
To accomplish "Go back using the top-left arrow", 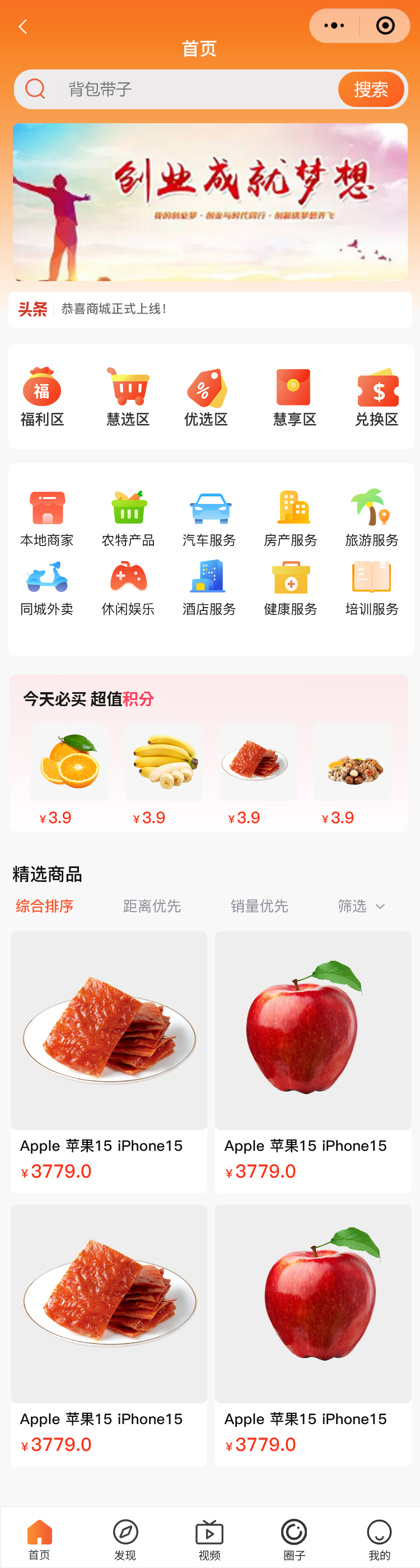I will click(23, 27).
